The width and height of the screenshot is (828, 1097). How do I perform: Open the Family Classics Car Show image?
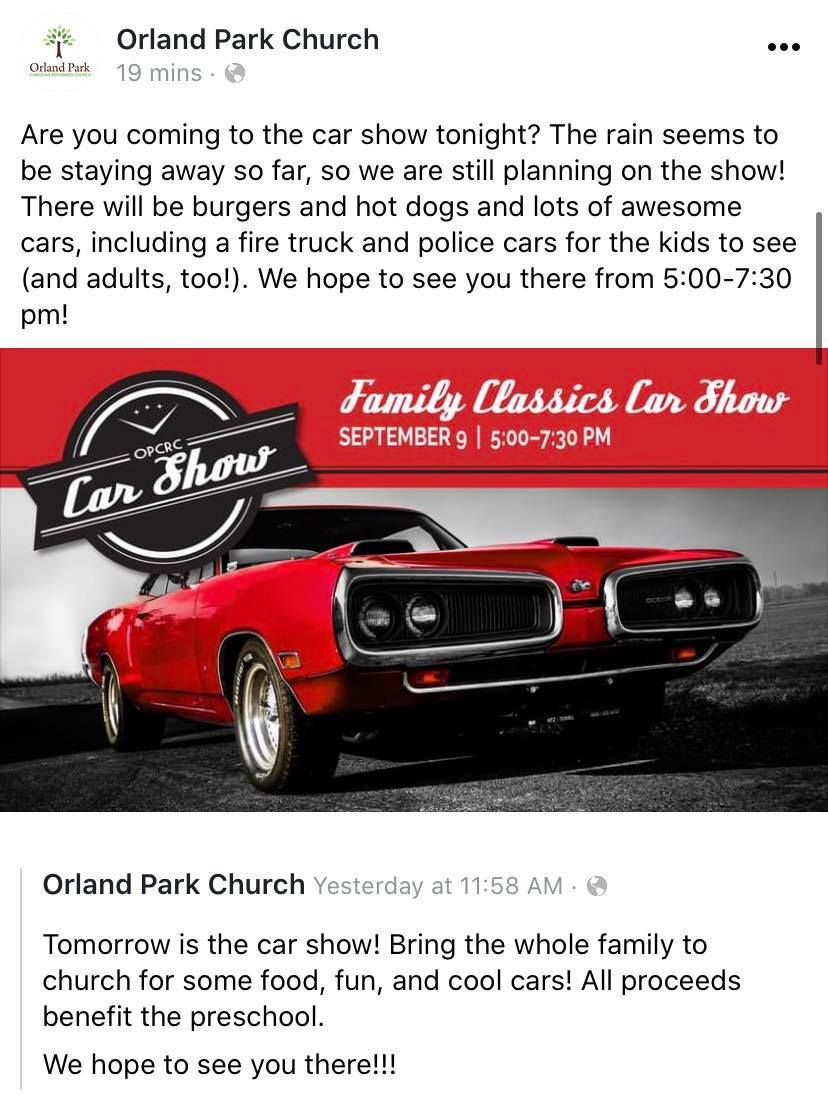[x=414, y=579]
